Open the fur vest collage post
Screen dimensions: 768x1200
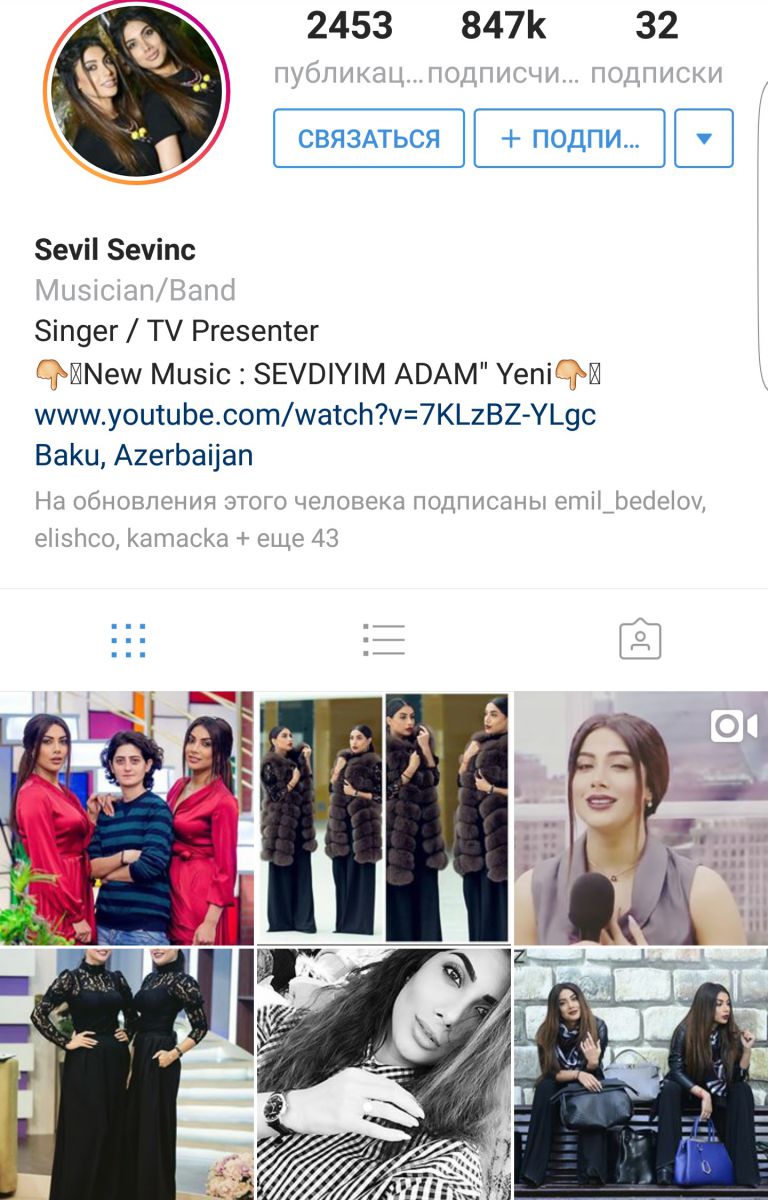[384, 818]
